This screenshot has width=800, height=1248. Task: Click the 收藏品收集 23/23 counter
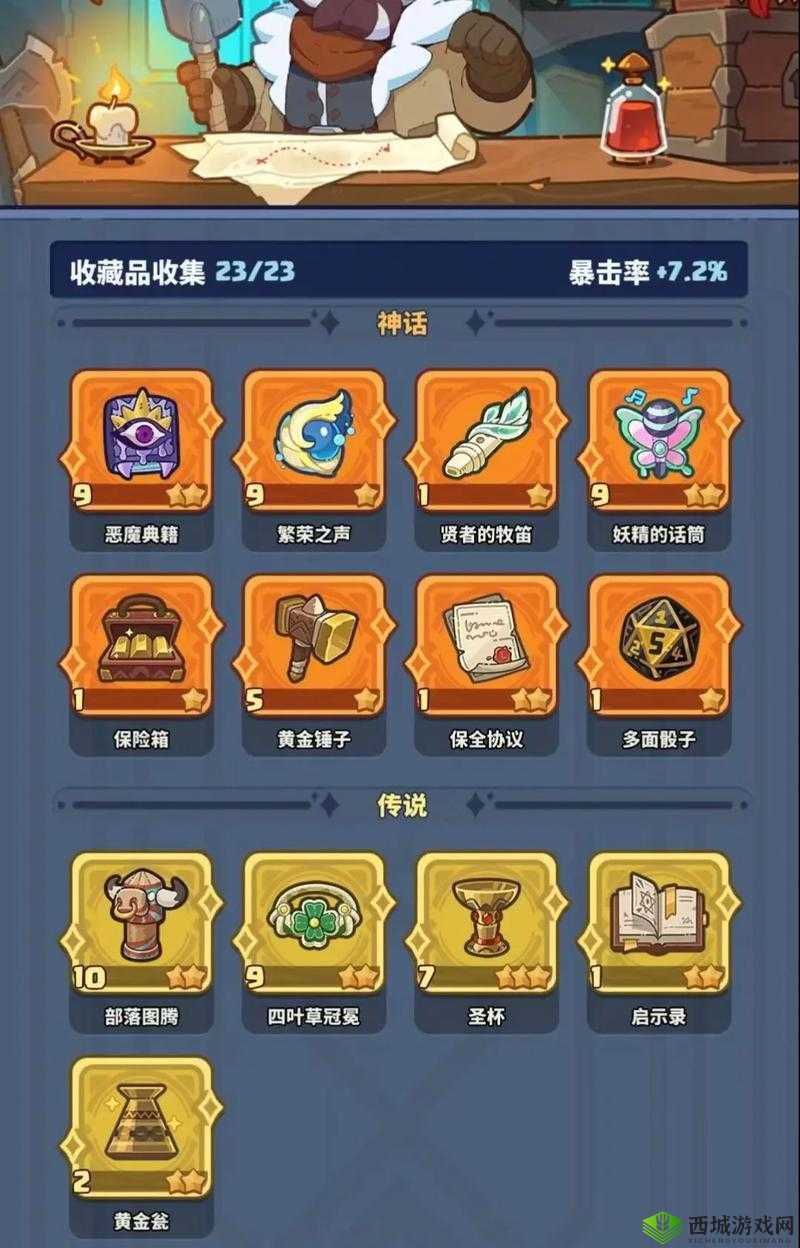175,271
